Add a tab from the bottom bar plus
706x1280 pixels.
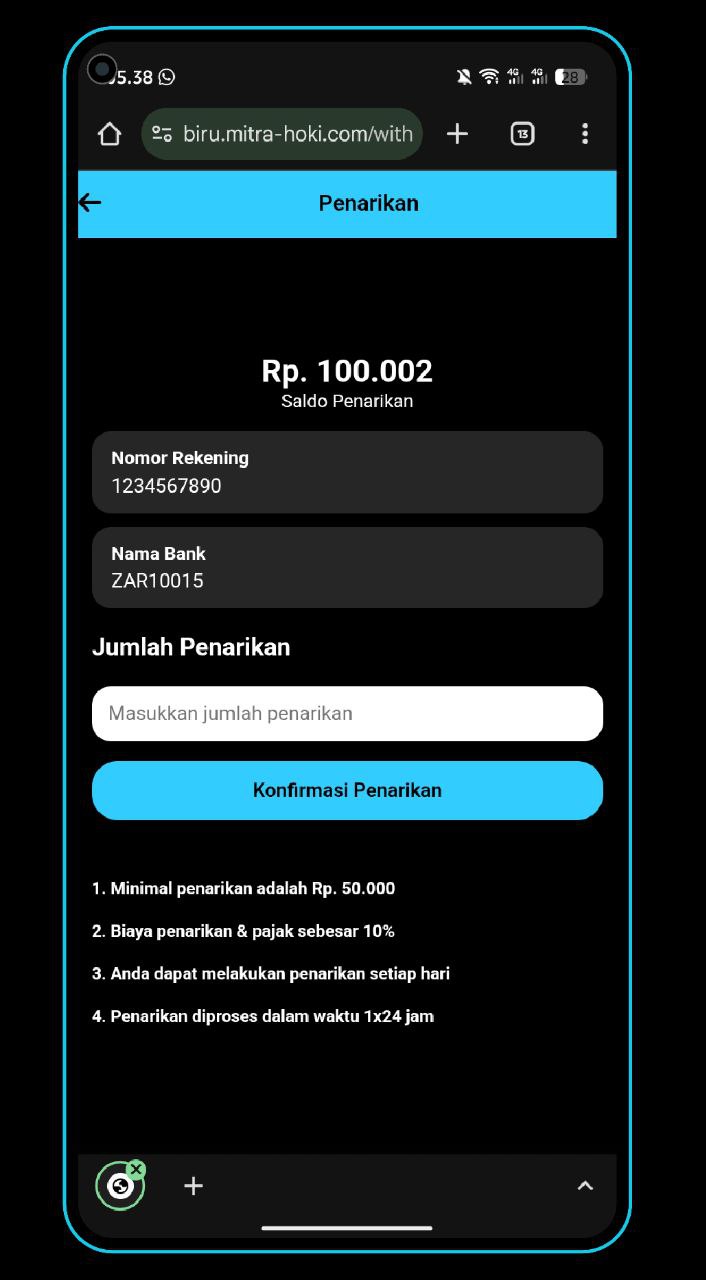click(194, 1186)
